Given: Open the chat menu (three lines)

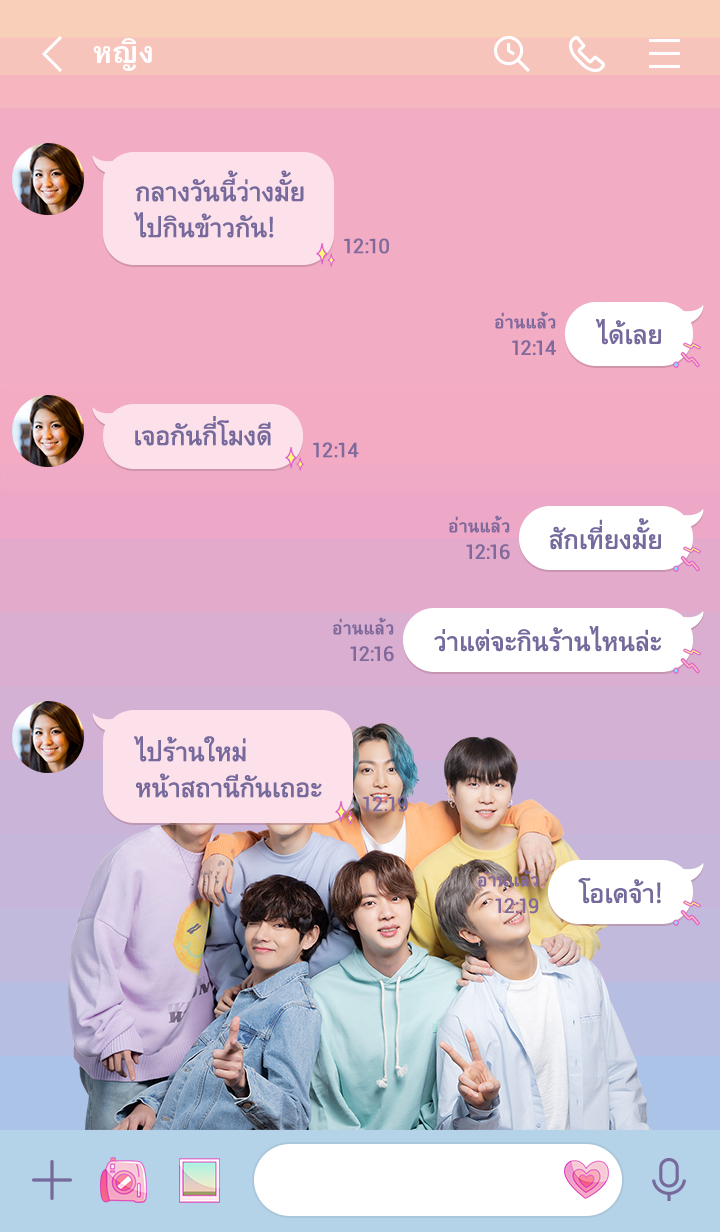Looking at the screenshot, I should (664, 54).
